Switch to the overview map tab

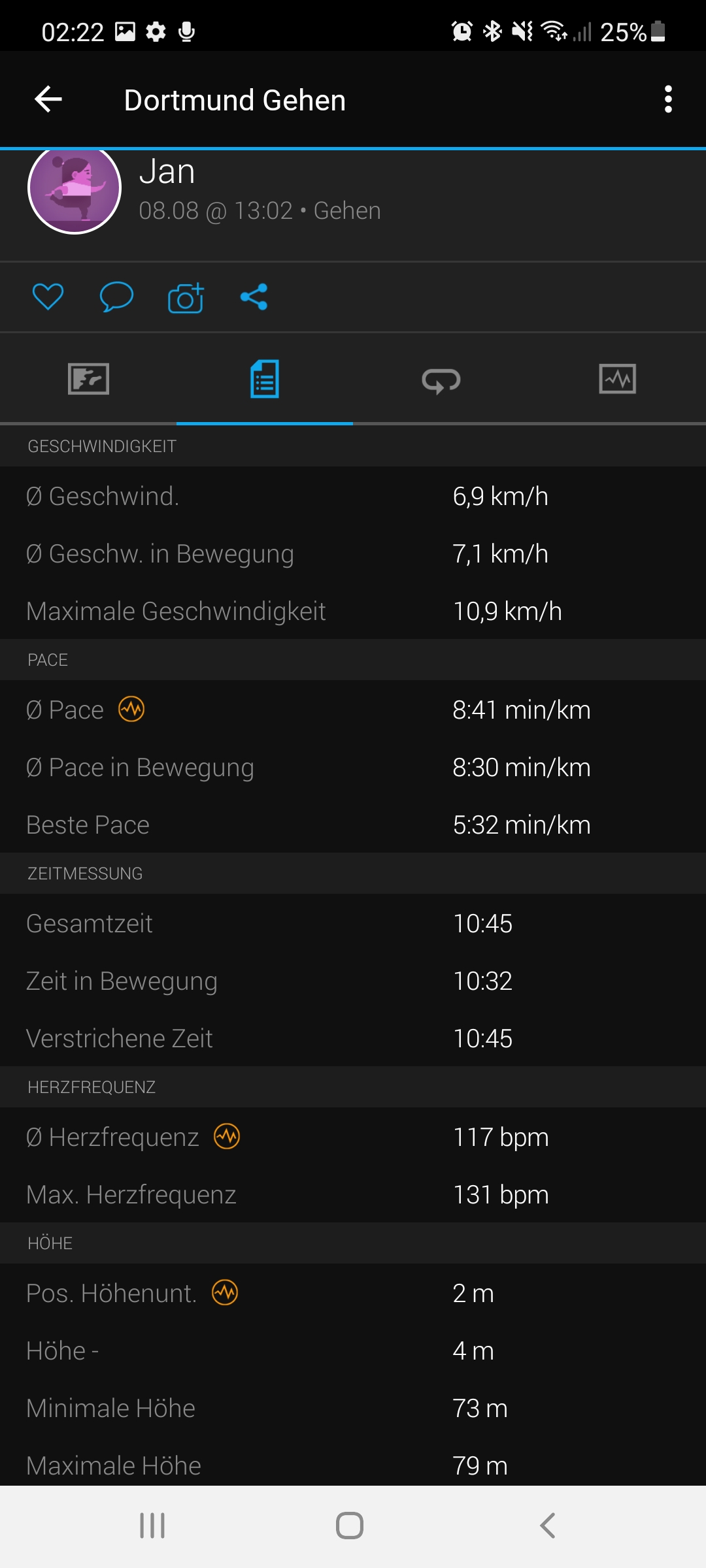88,380
